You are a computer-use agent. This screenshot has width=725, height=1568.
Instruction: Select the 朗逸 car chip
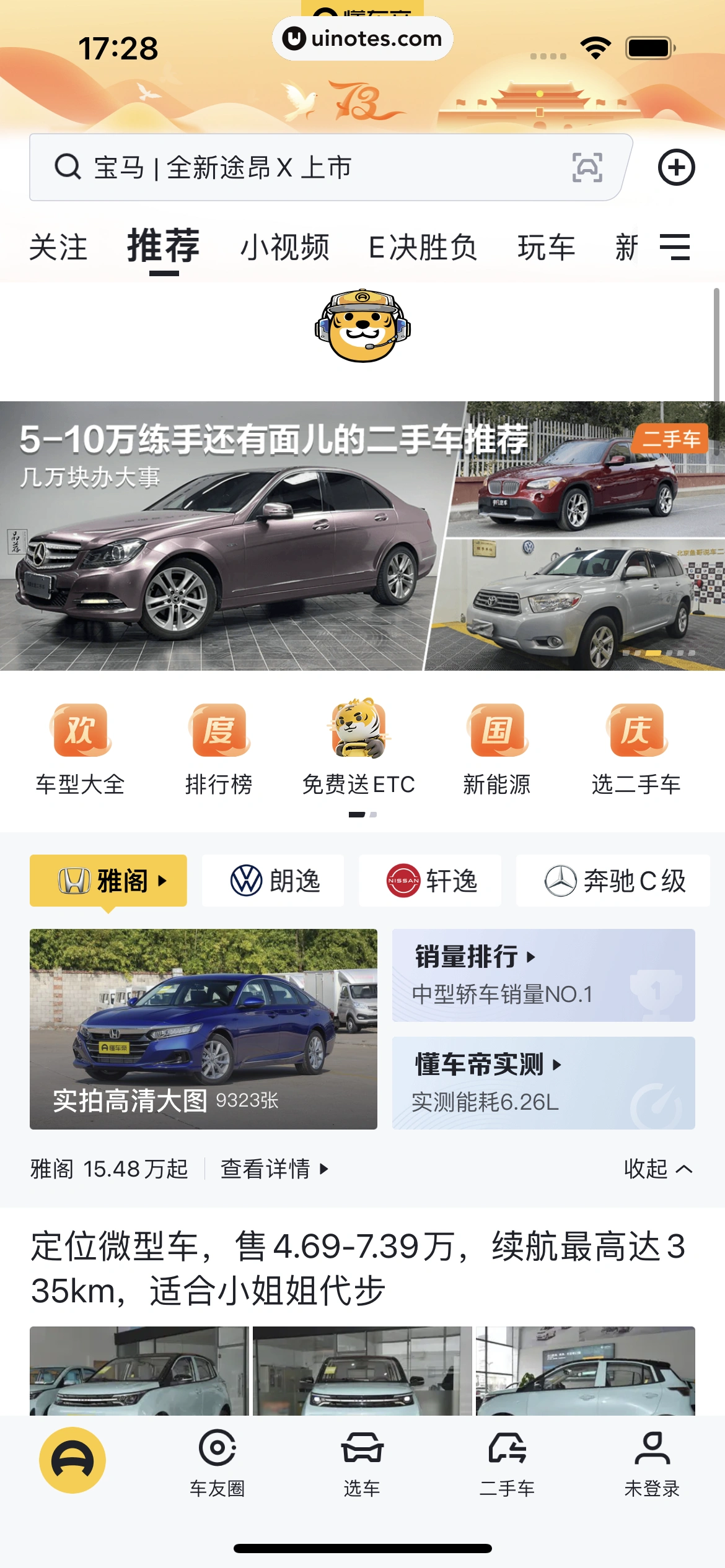point(273,881)
